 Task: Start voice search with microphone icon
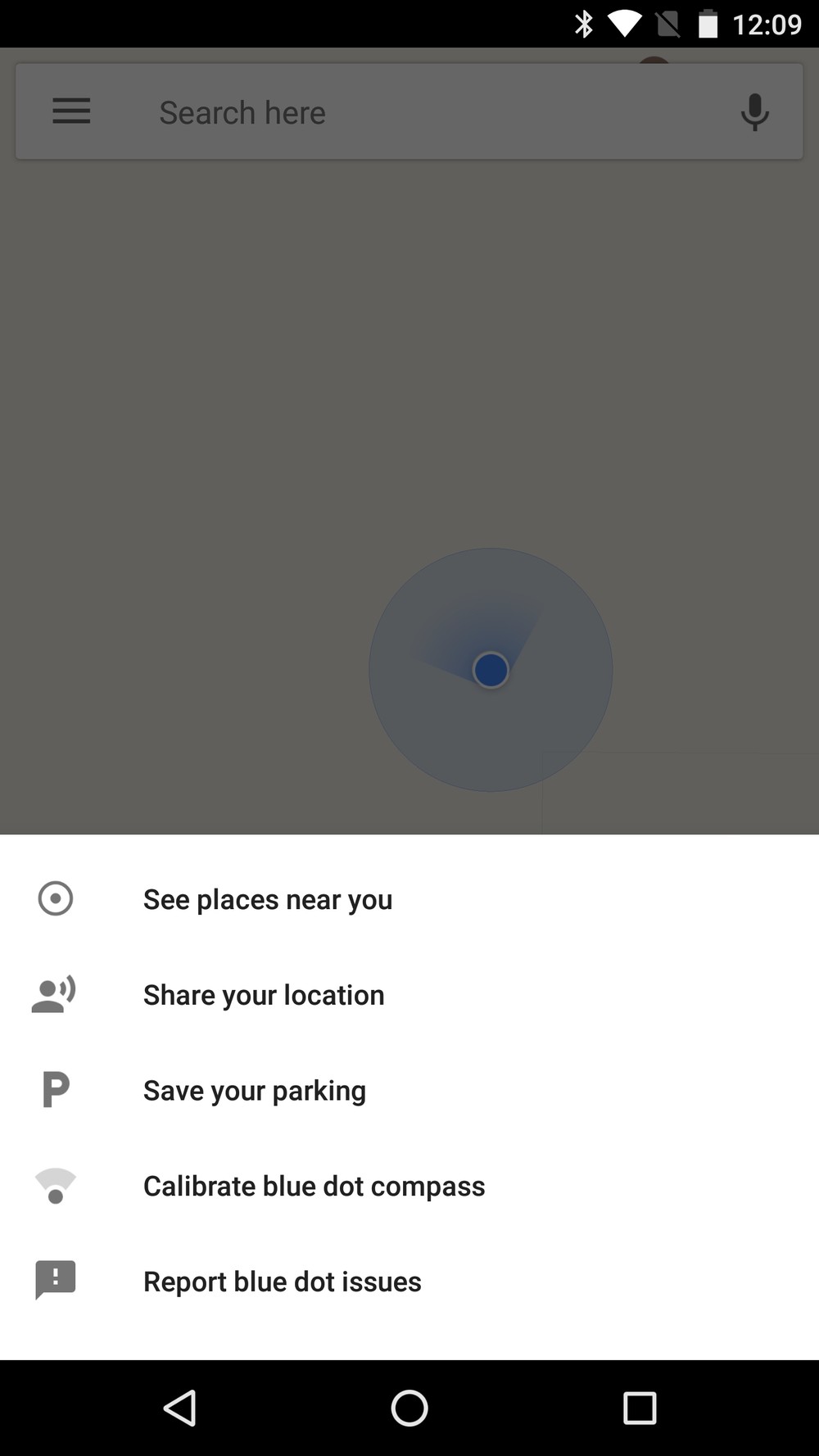754,112
